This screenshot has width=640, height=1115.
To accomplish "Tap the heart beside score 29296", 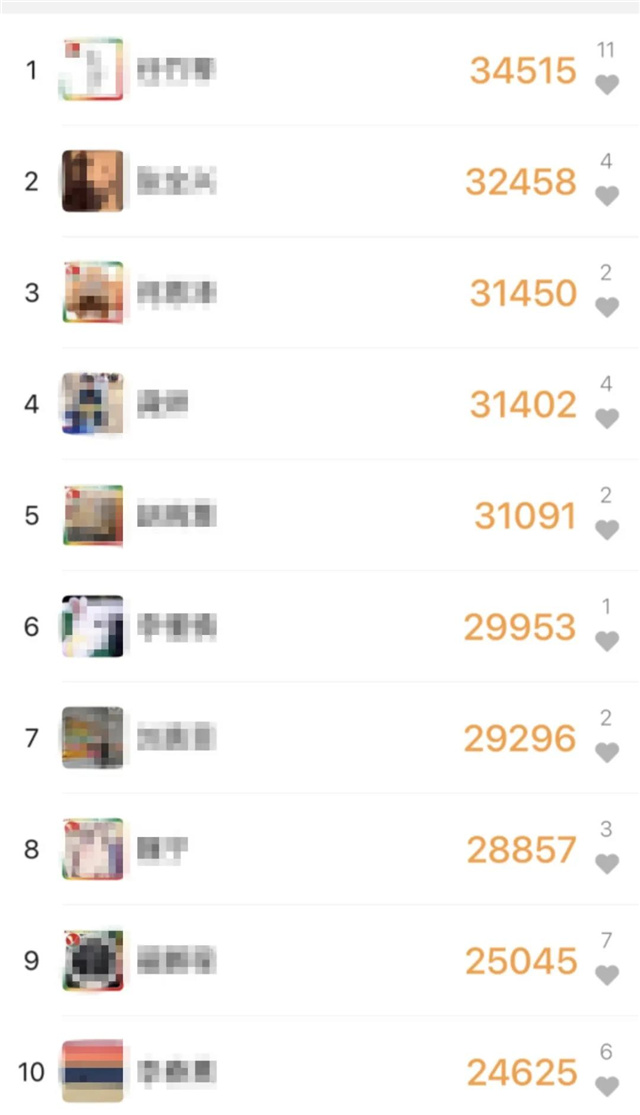I will (607, 752).
